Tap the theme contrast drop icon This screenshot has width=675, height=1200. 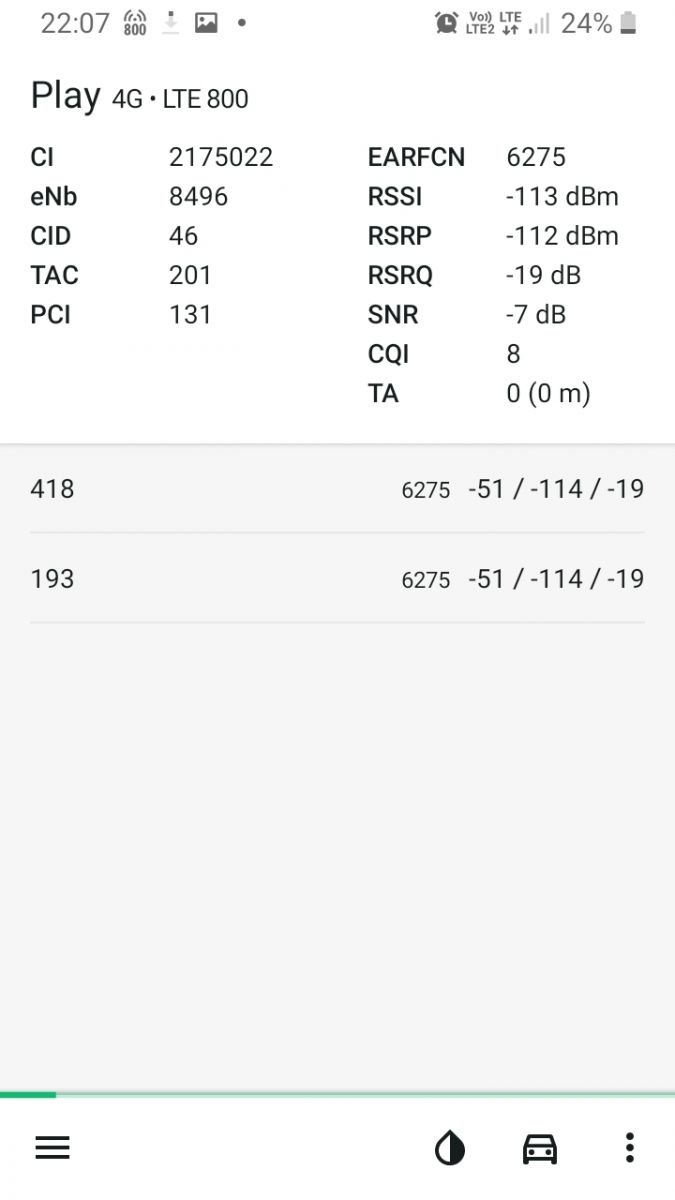pos(450,1148)
